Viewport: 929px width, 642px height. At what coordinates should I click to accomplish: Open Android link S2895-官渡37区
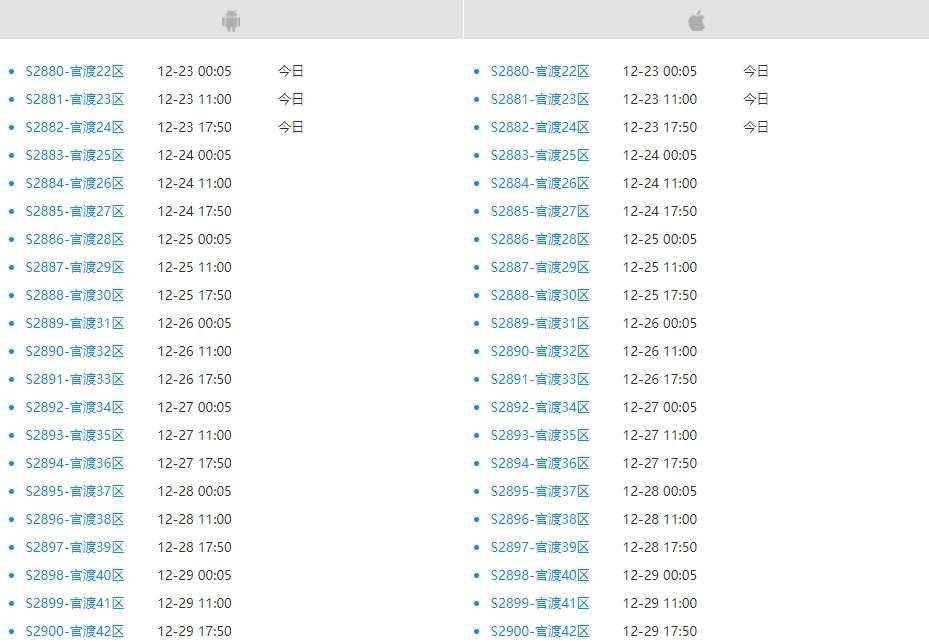coord(75,491)
